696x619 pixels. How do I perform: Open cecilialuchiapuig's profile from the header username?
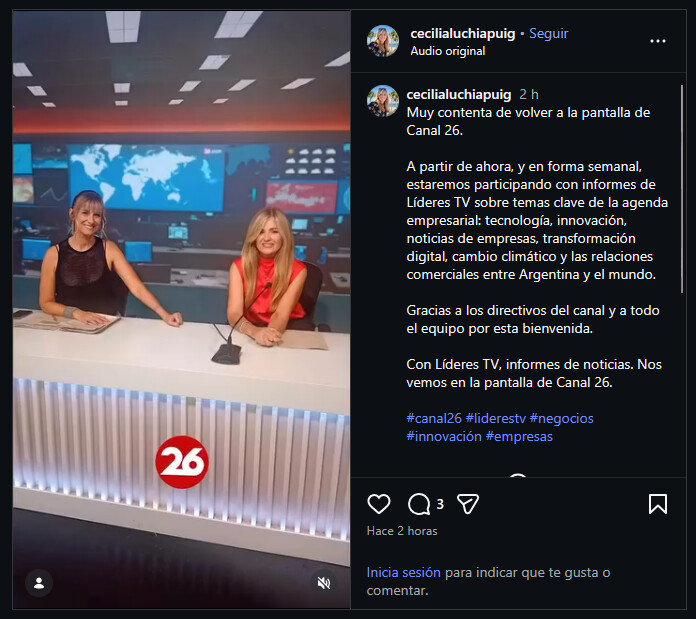click(x=462, y=33)
